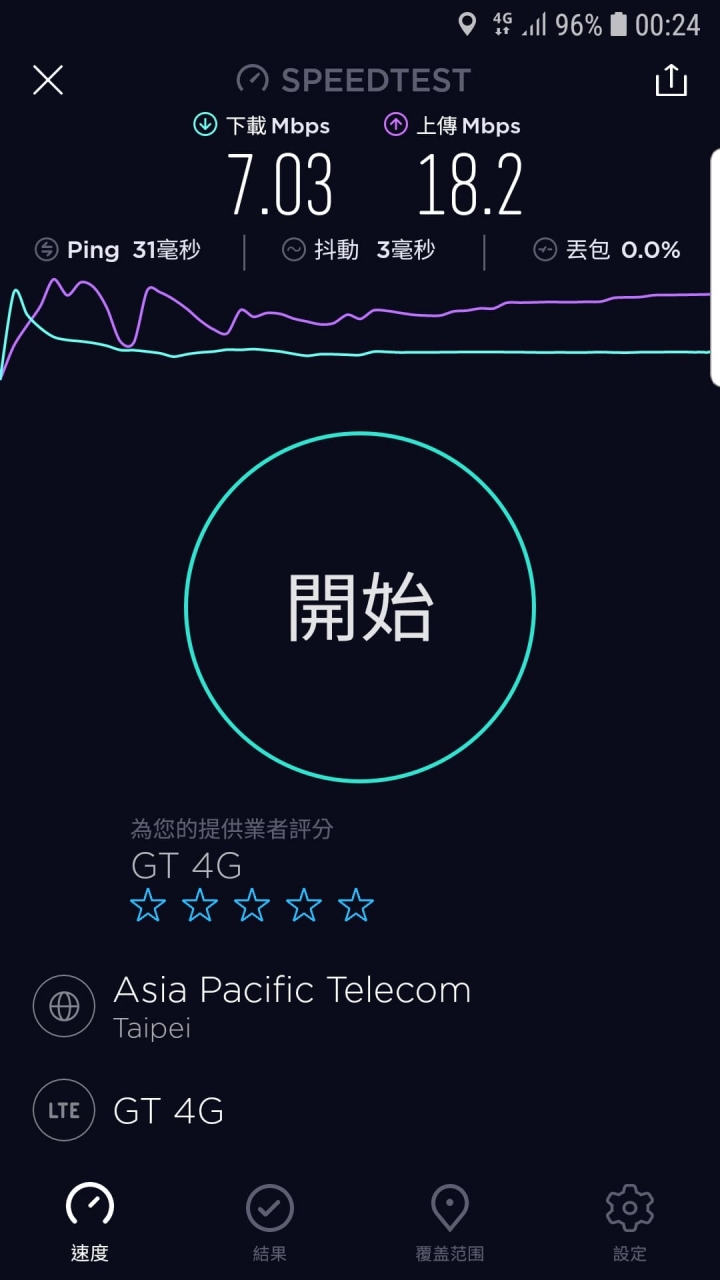Start a new test with 開始

pos(360,607)
